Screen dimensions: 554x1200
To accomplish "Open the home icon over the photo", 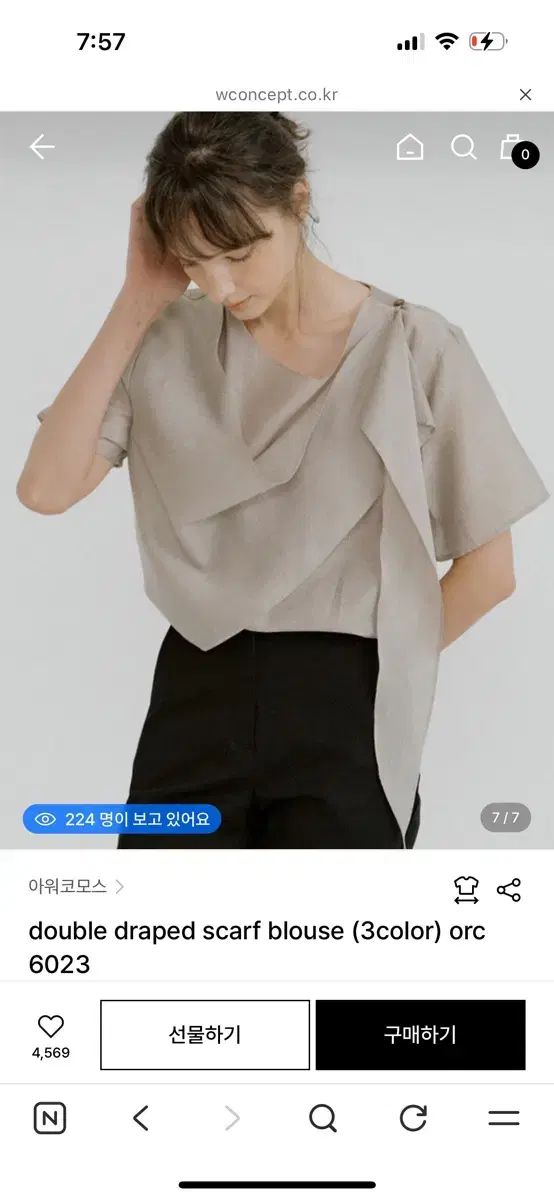I will pos(410,147).
